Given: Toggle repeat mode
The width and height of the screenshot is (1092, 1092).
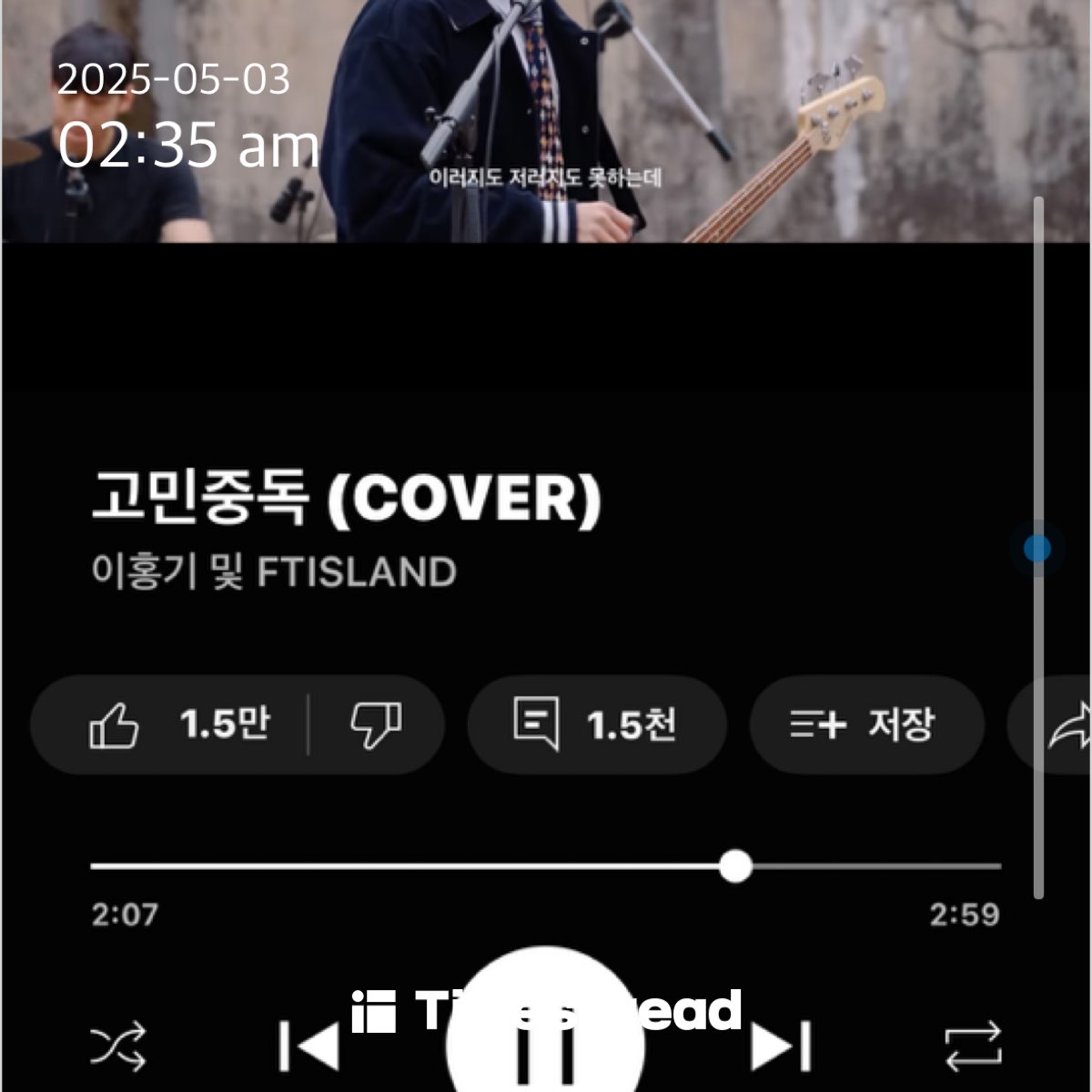Looking at the screenshot, I should tap(972, 1046).
